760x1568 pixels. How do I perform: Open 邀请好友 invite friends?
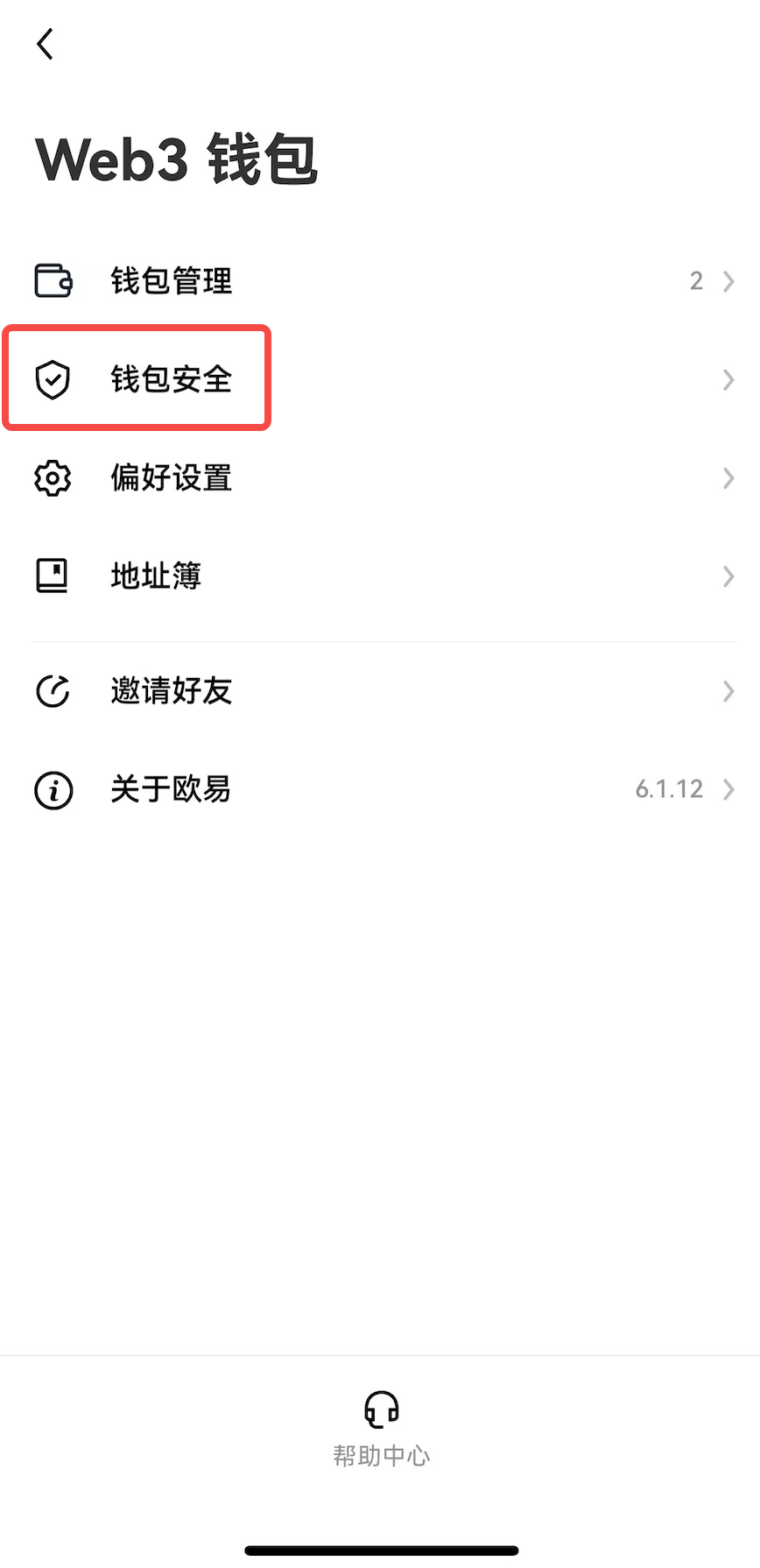coord(172,691)
